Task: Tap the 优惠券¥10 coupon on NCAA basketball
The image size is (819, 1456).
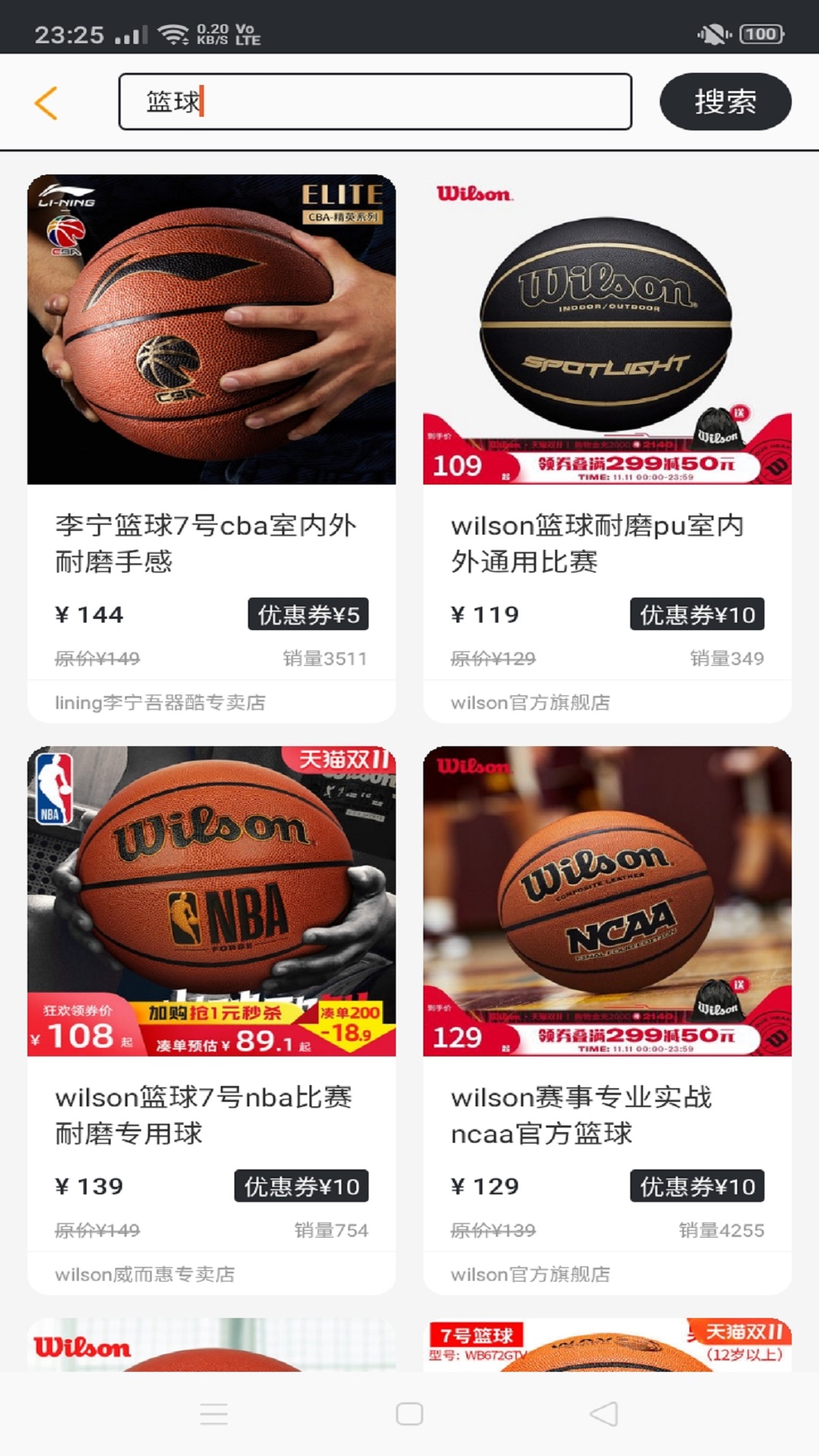Action: point(698,1187)
